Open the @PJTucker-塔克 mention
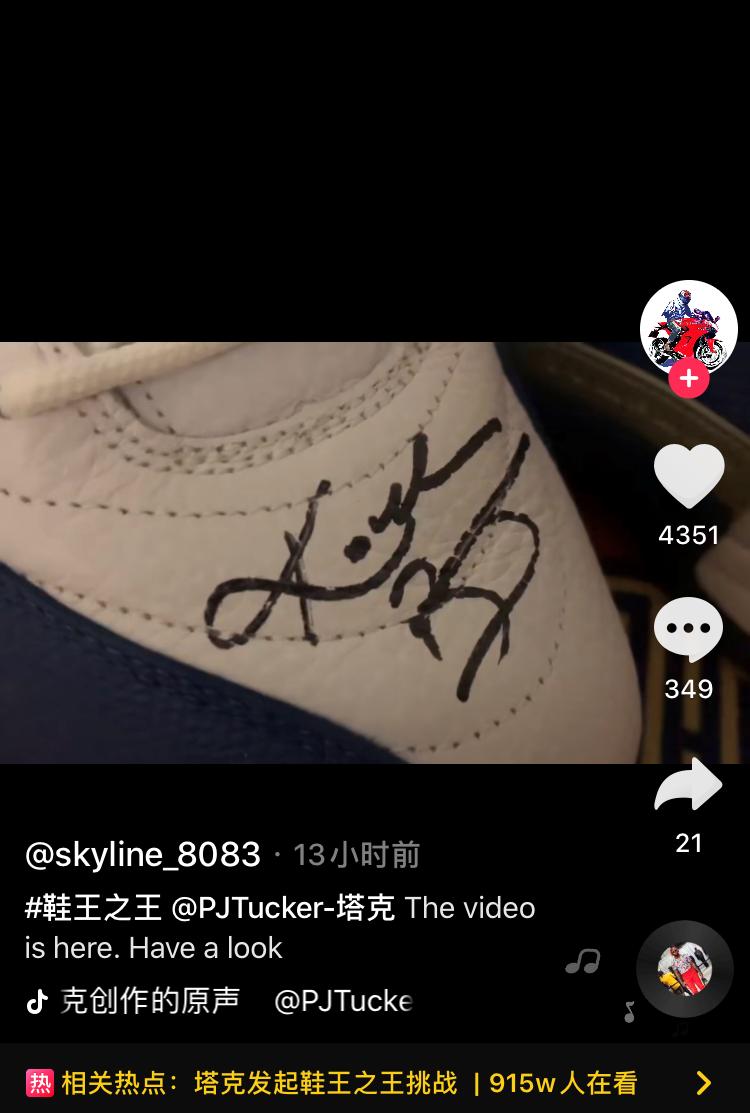 (x=280, y=908)
